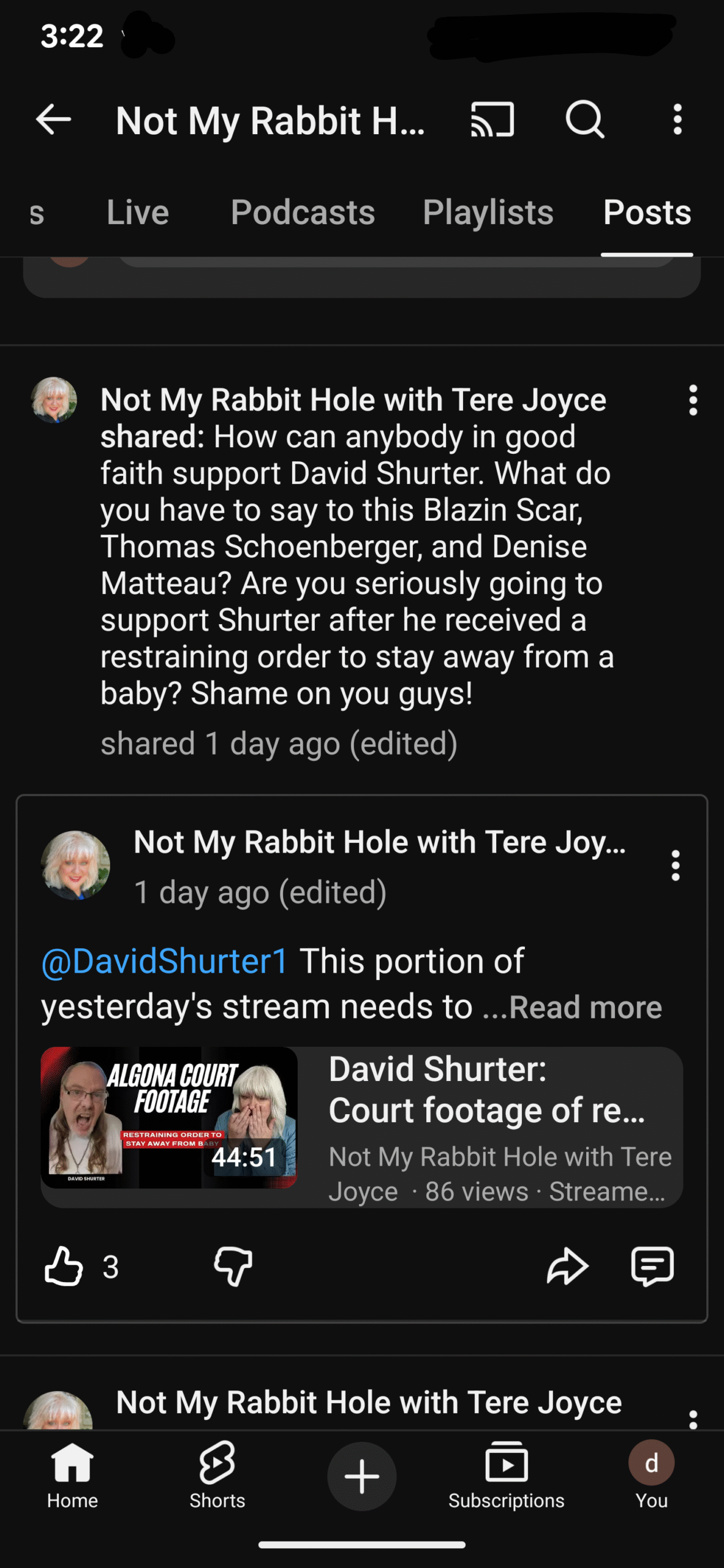Open options menu inside the embedded post
Viewport: 724px width, 1568px height.
[x=675, y=865]
